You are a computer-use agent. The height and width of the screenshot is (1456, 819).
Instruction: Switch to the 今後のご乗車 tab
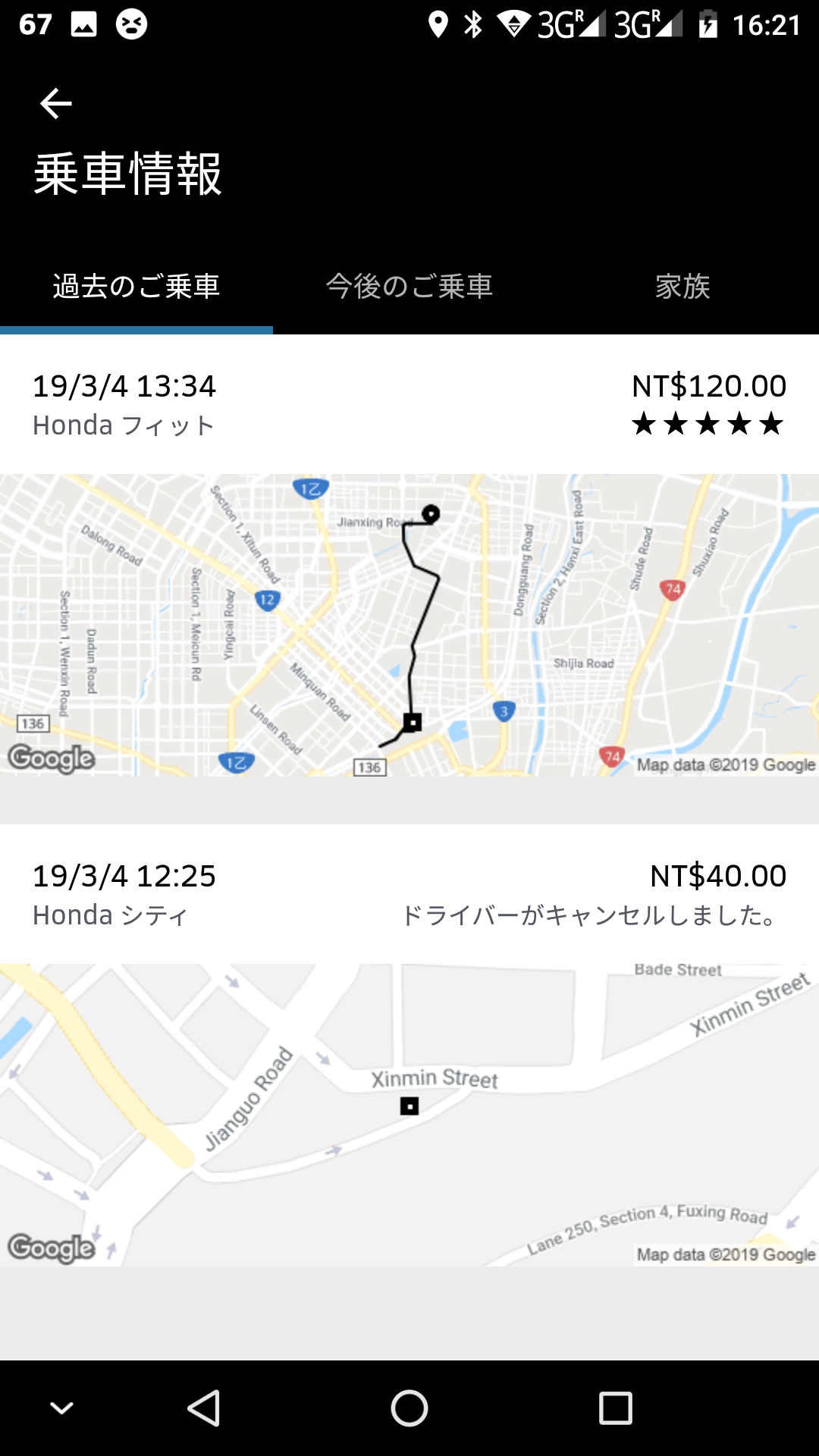(x=409, y=288)
